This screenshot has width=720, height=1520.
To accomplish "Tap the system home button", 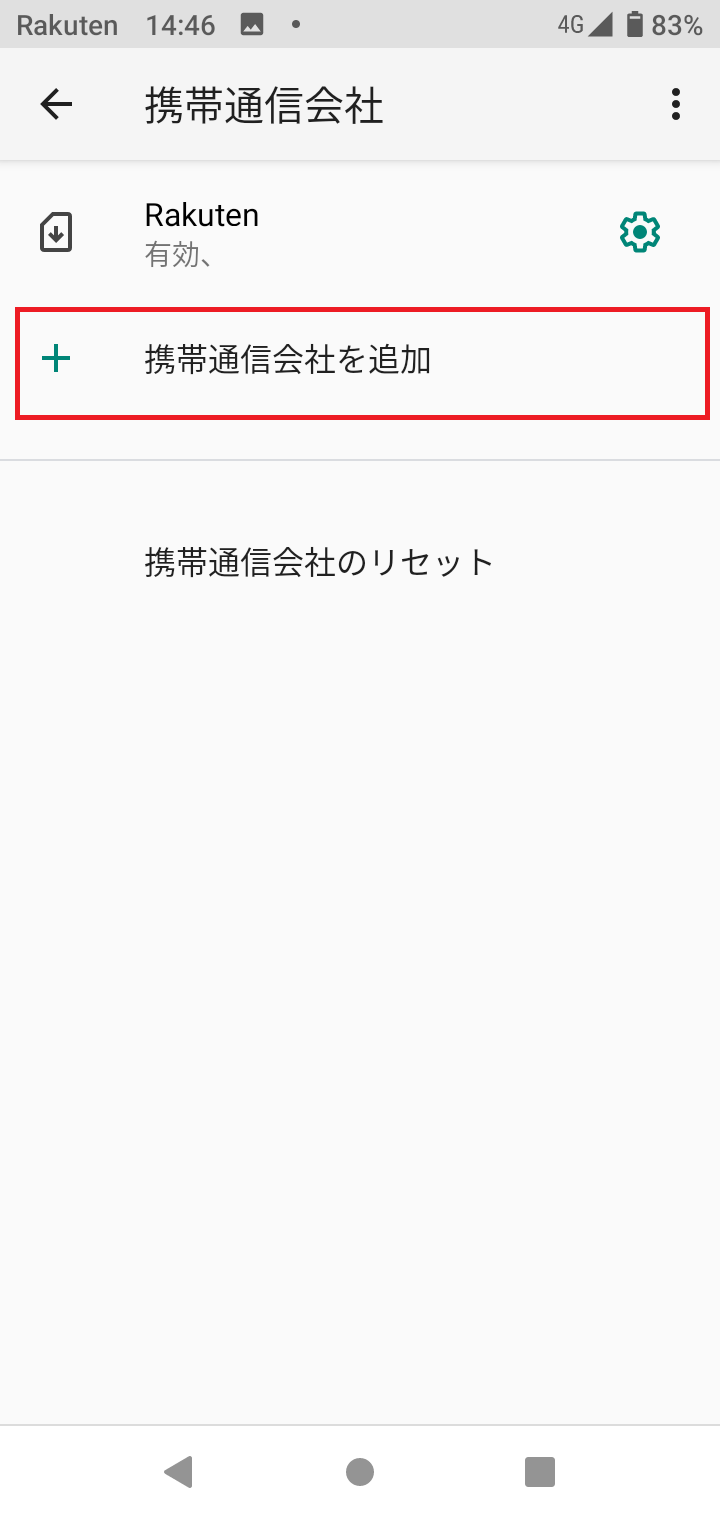I will click(x=360, y=1472).
